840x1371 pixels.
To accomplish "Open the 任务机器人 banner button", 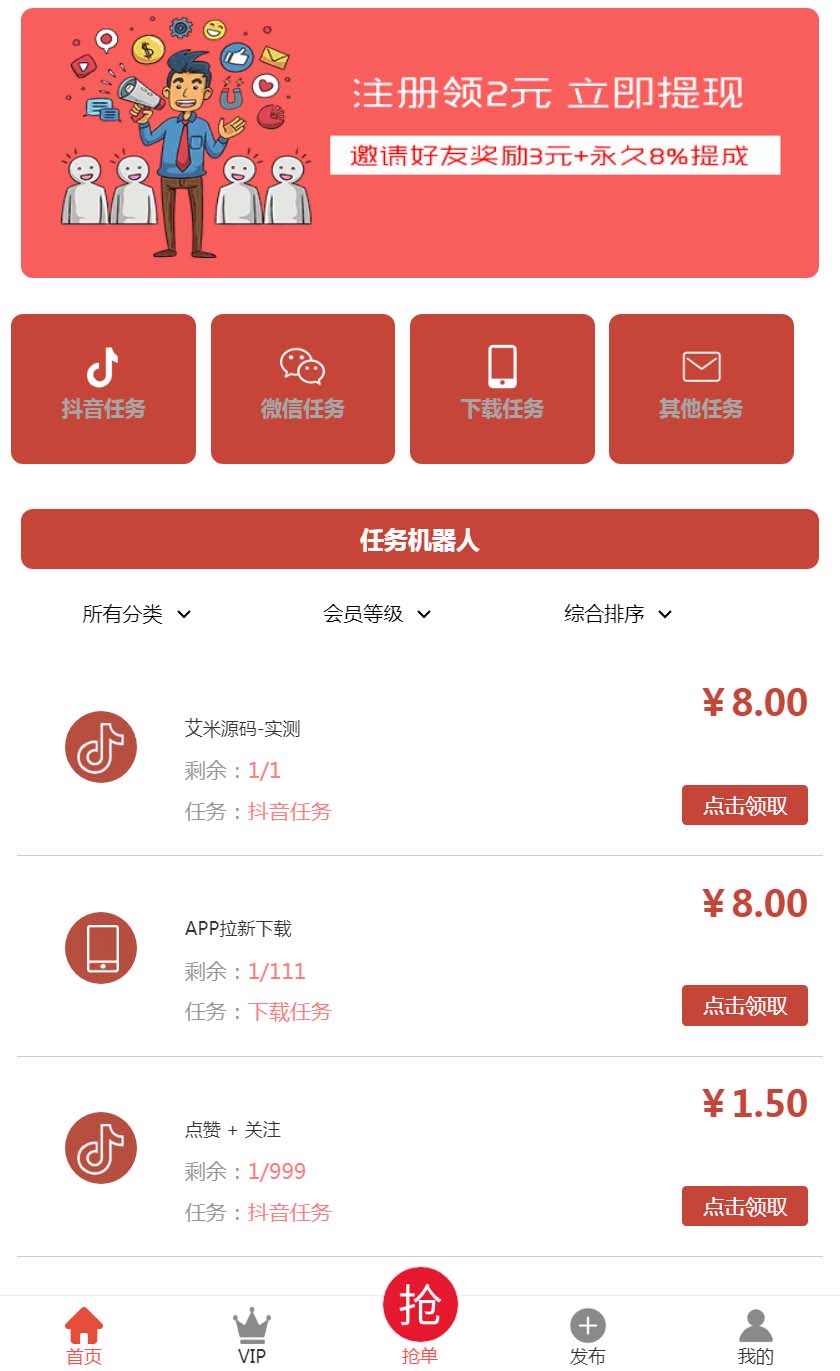I will 420,538.
